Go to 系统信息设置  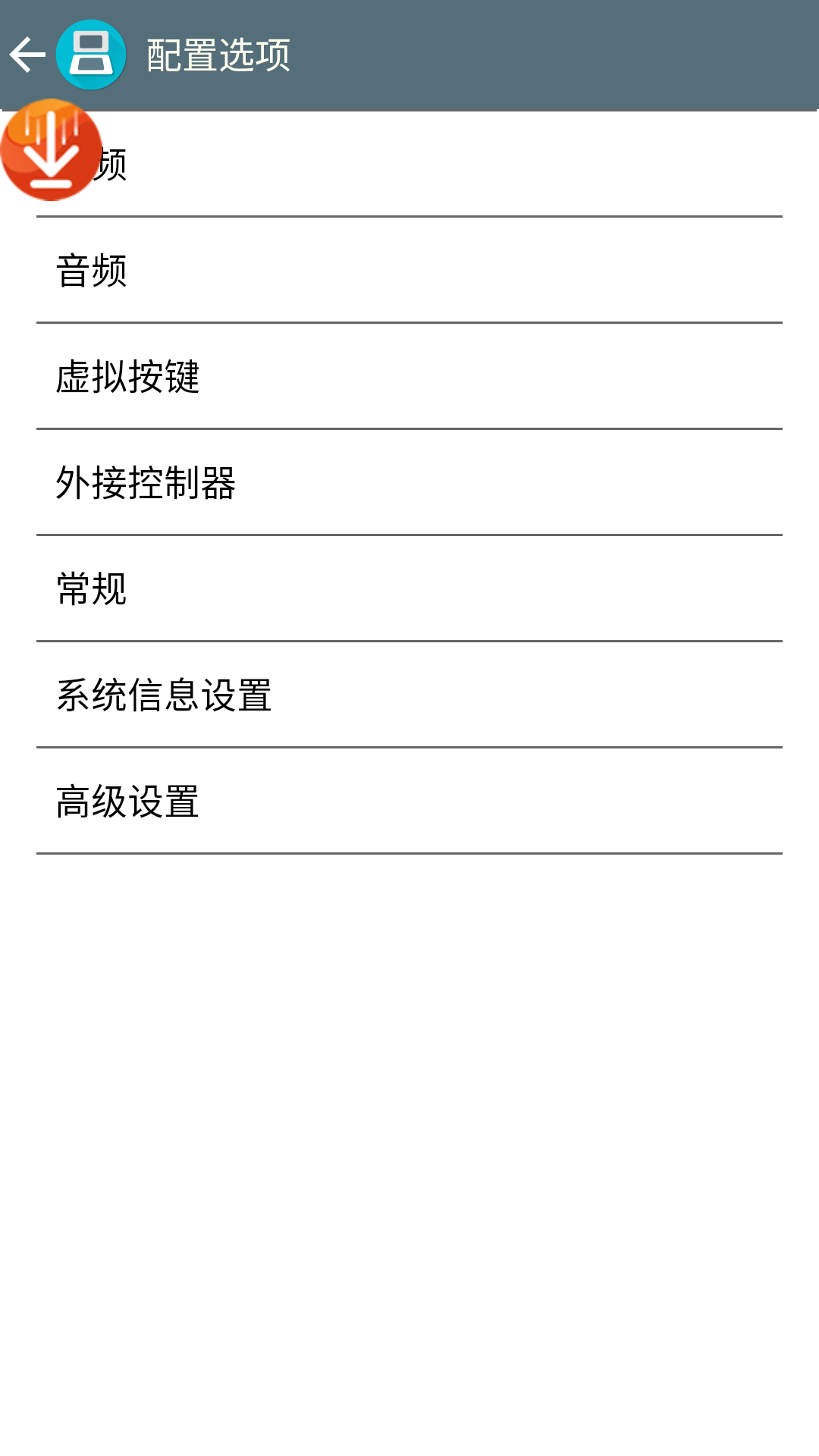pyautogui.click(x=409, y=695)
